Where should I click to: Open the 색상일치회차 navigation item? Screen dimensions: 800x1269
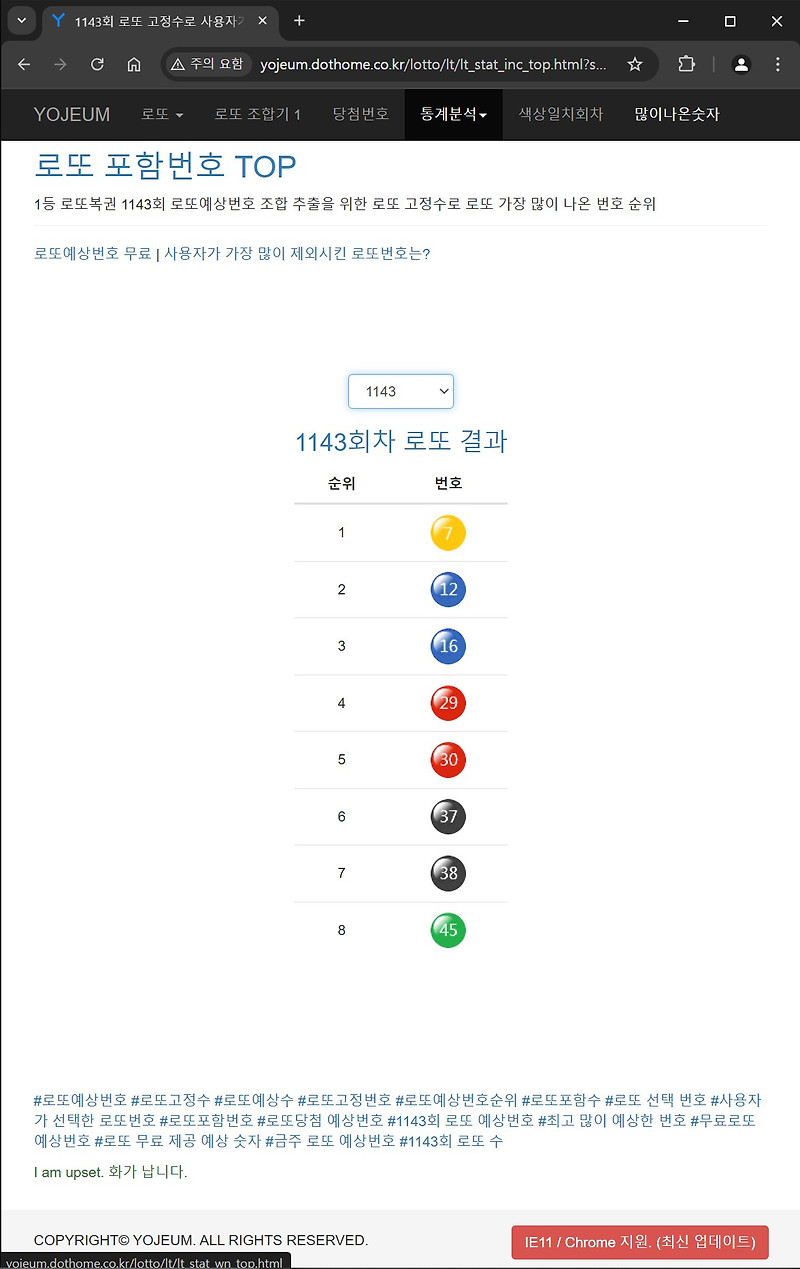click(561, 114)
